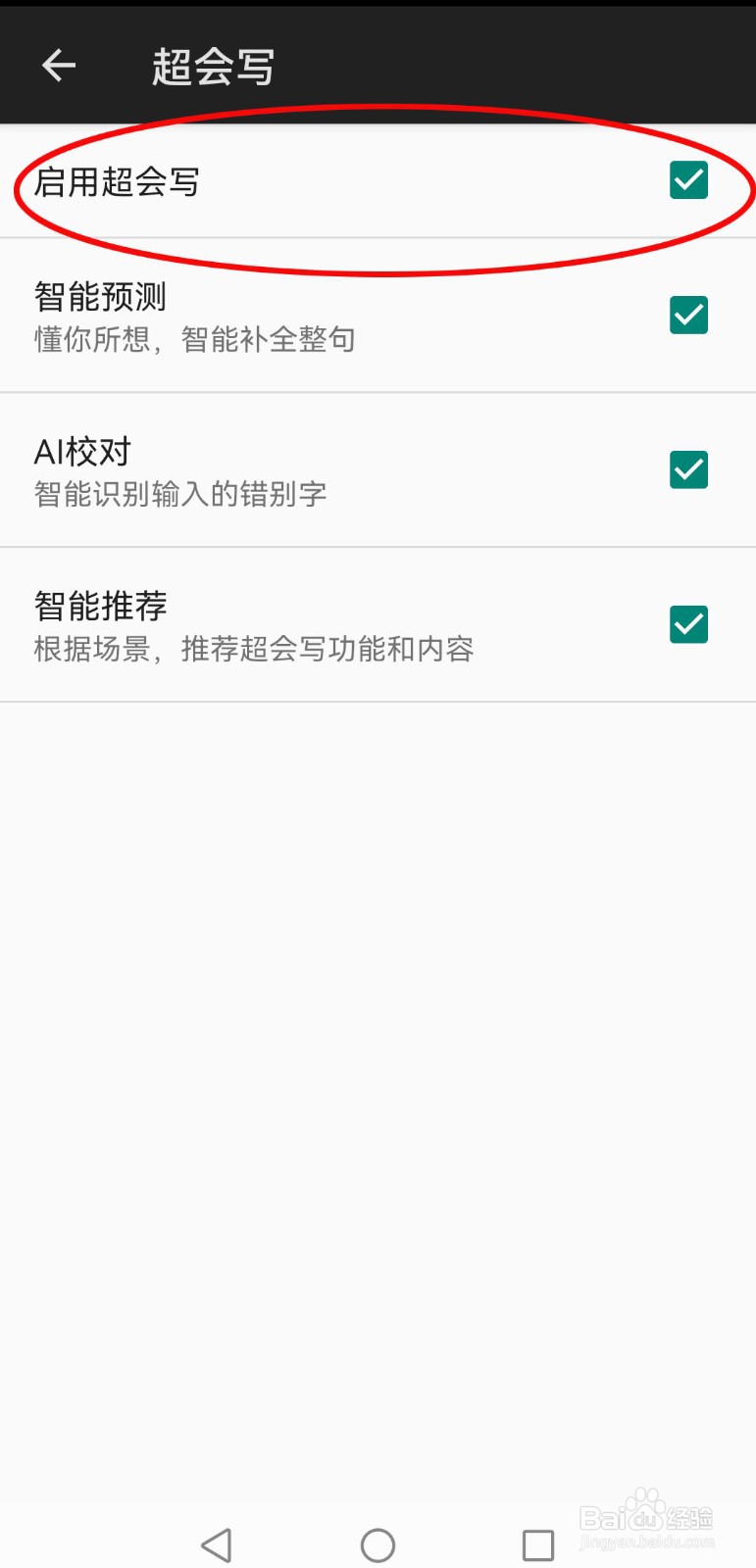
Task: Click the 超会写 title text
Action: 212,65
